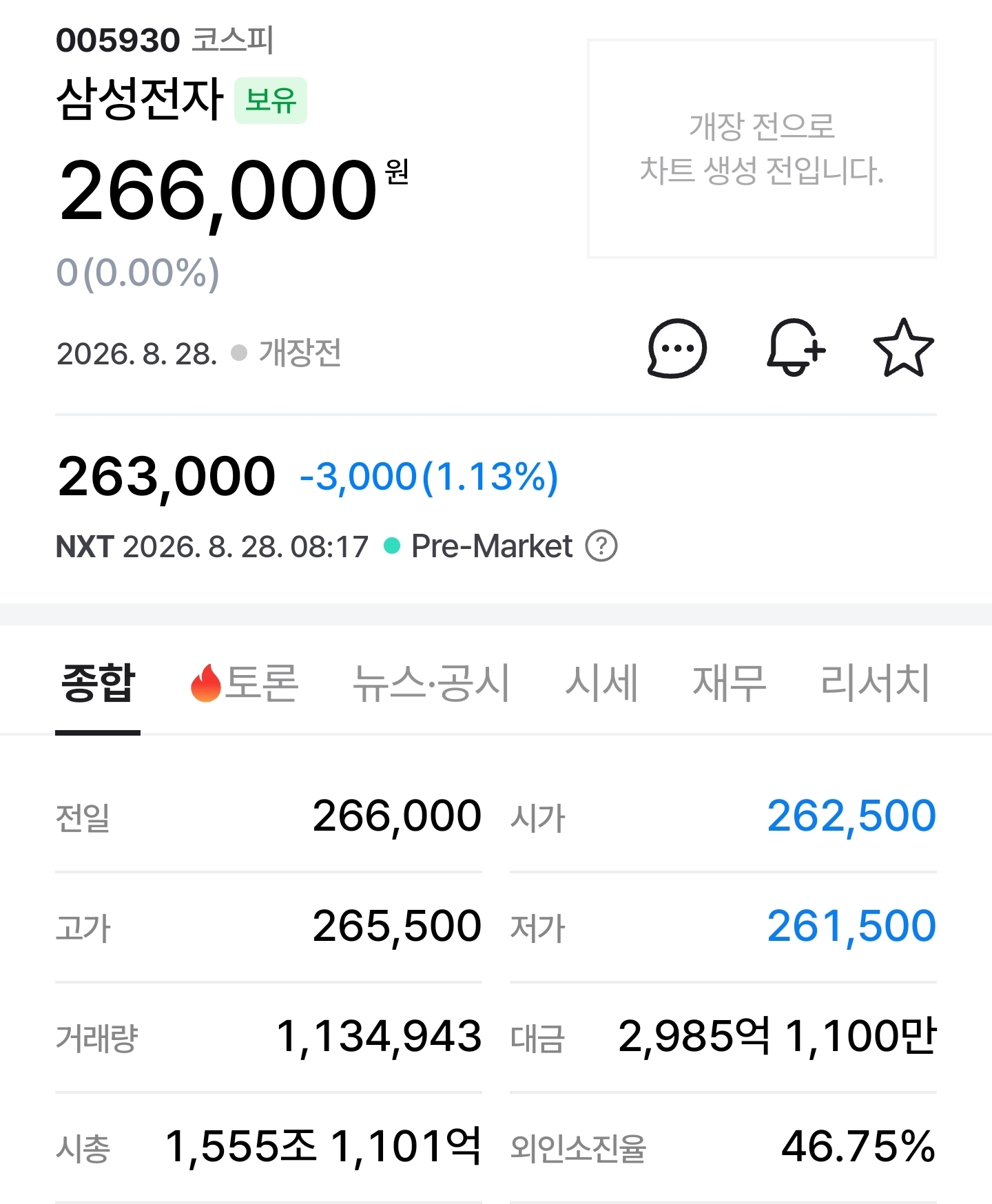Viewport: 992px width, 1204px height.
Task: Select the 종합 tab
Action: click(98, 683)
